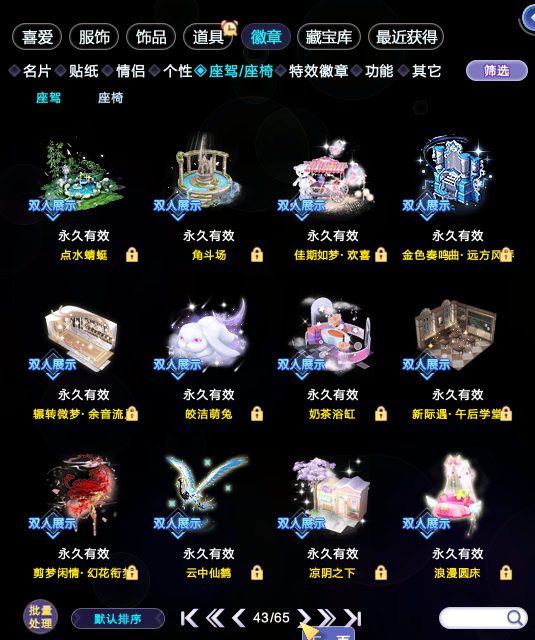Jump to the first page
The width and height of the screenshot is (535, 640).
tap(189, 618)
